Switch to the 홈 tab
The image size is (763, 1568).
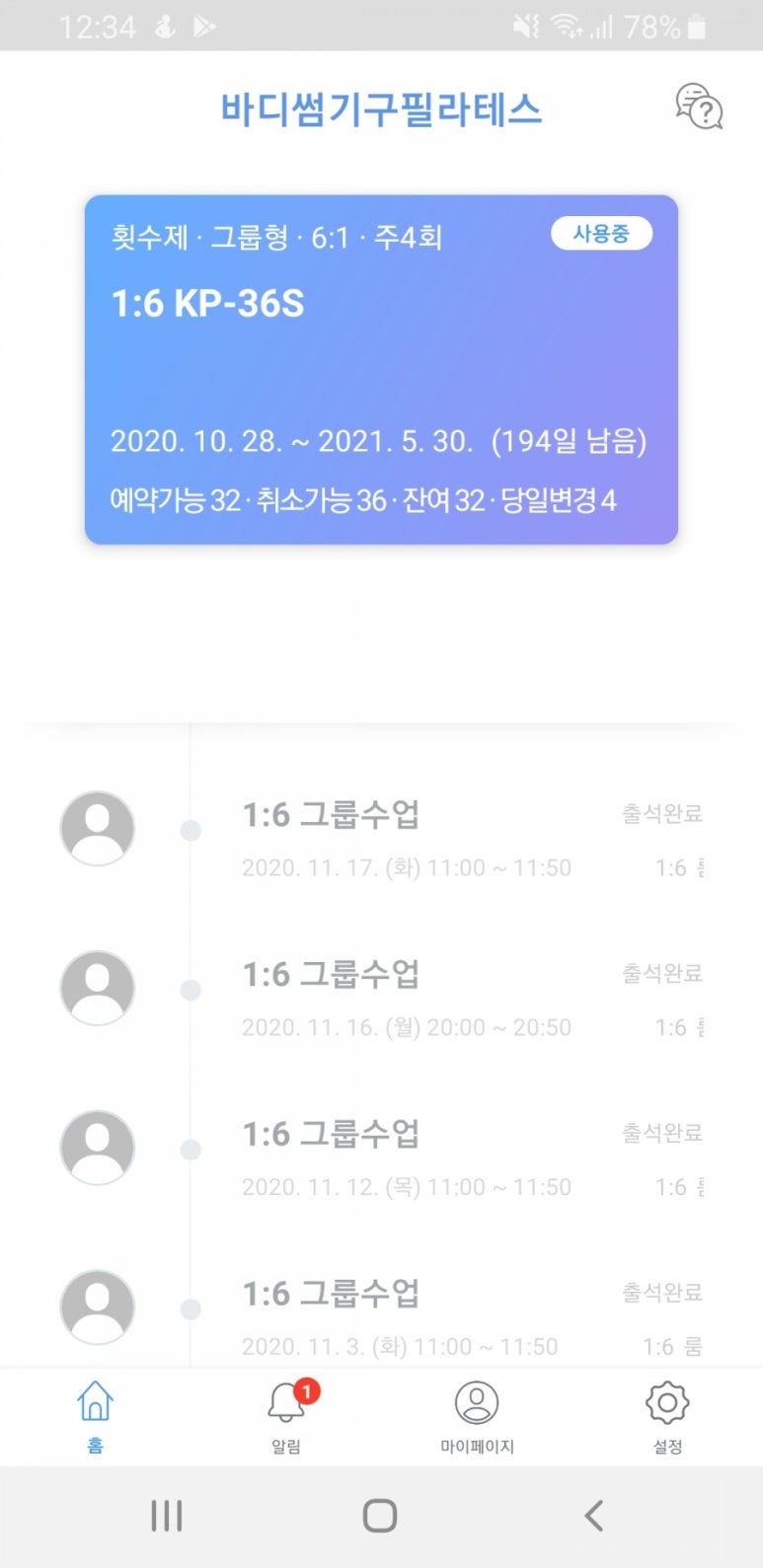[95, 1417]
